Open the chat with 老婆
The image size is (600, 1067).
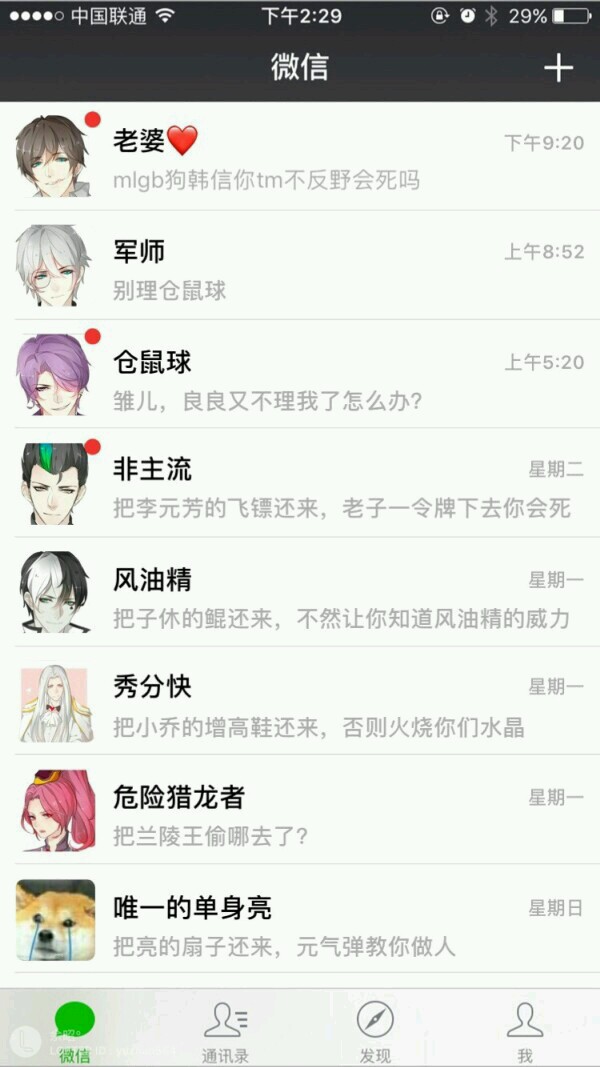[x=300, y=158]
